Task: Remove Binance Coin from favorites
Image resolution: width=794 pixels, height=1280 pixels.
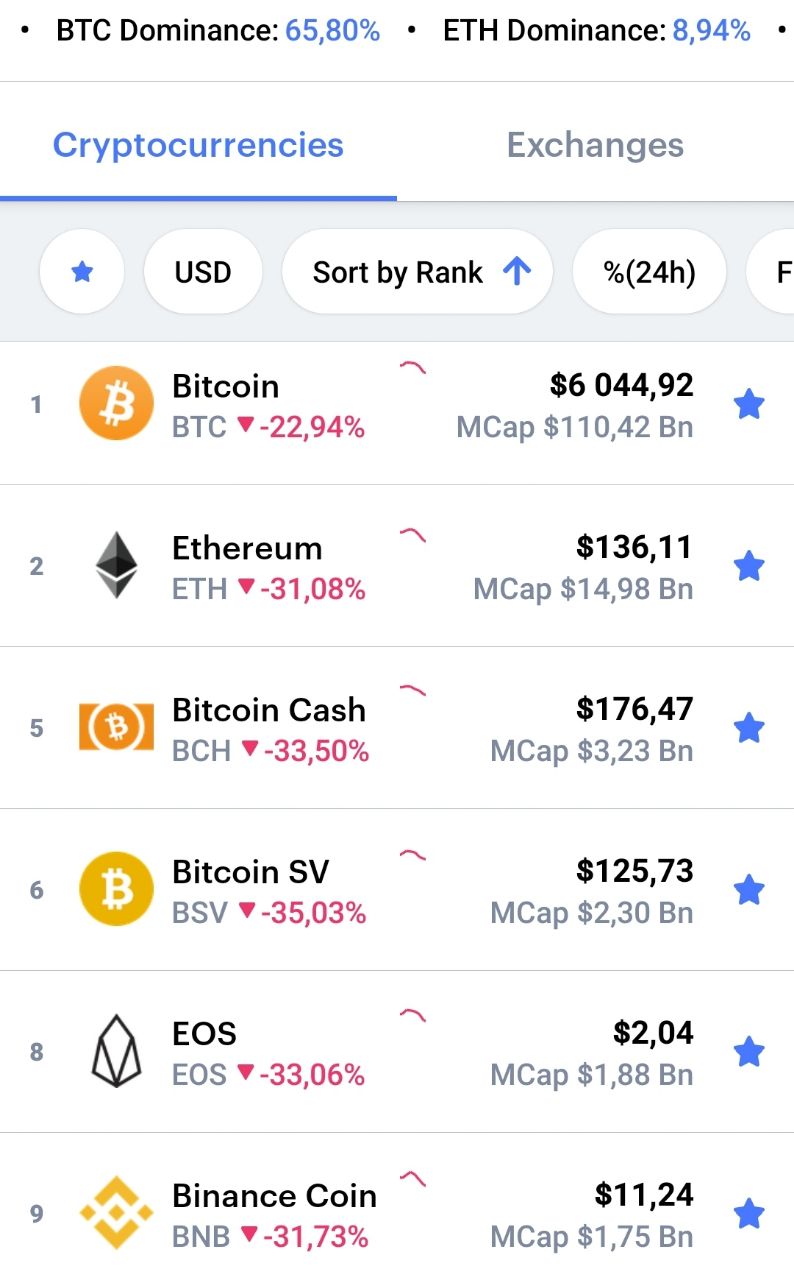Action: tap(749, 1215)
